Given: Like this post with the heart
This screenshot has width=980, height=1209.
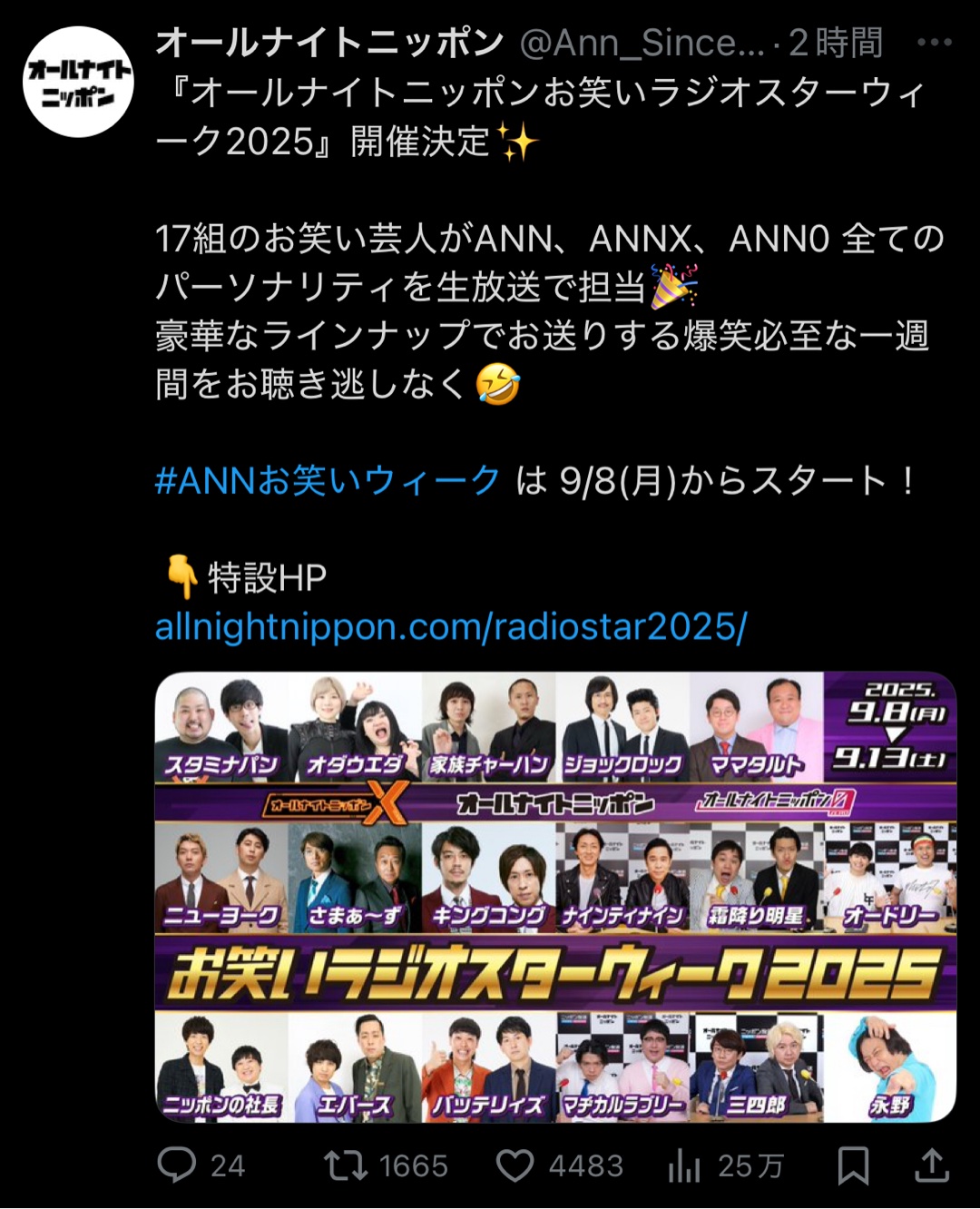Looking at the screenshot, I should [515, 1165].
